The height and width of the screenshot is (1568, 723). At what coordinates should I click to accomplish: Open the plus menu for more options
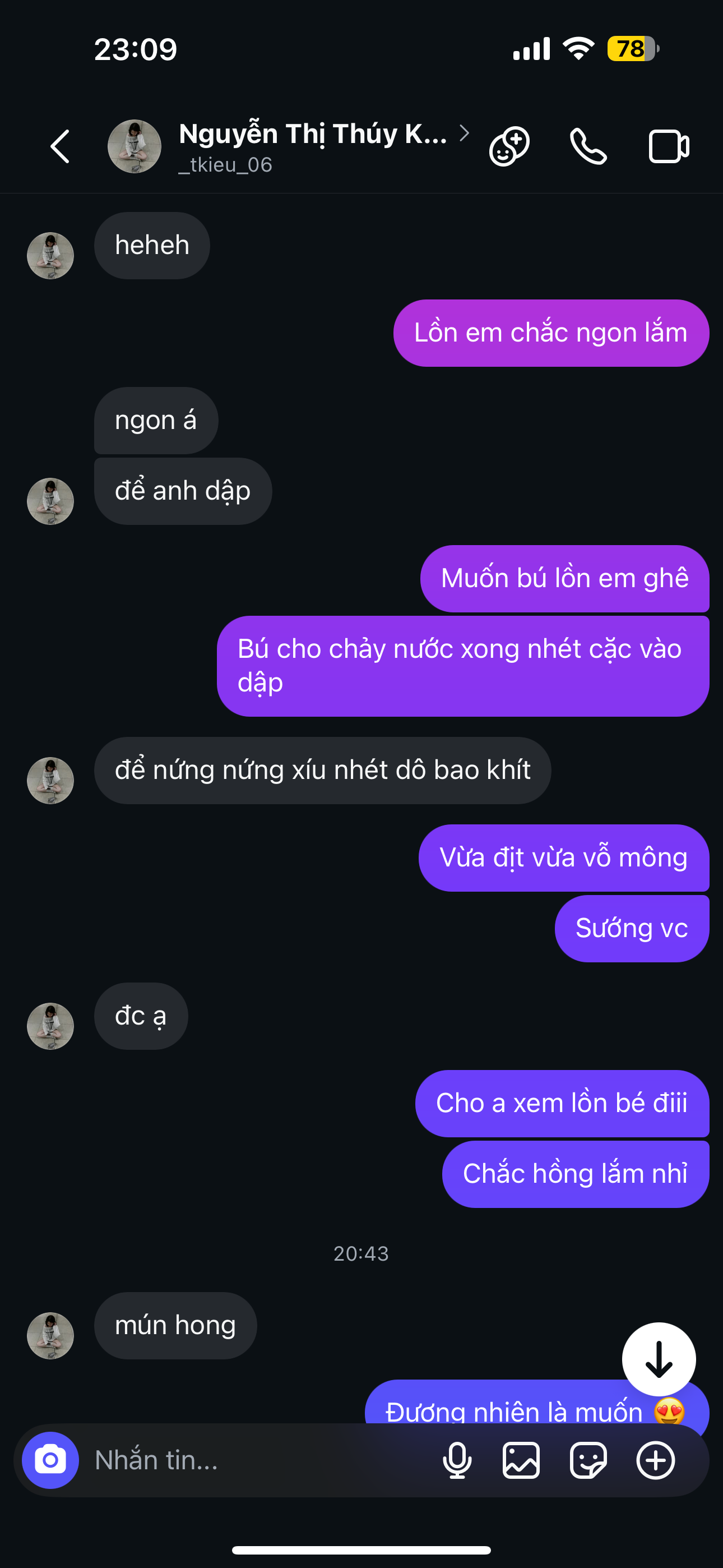pos(655,1460)
